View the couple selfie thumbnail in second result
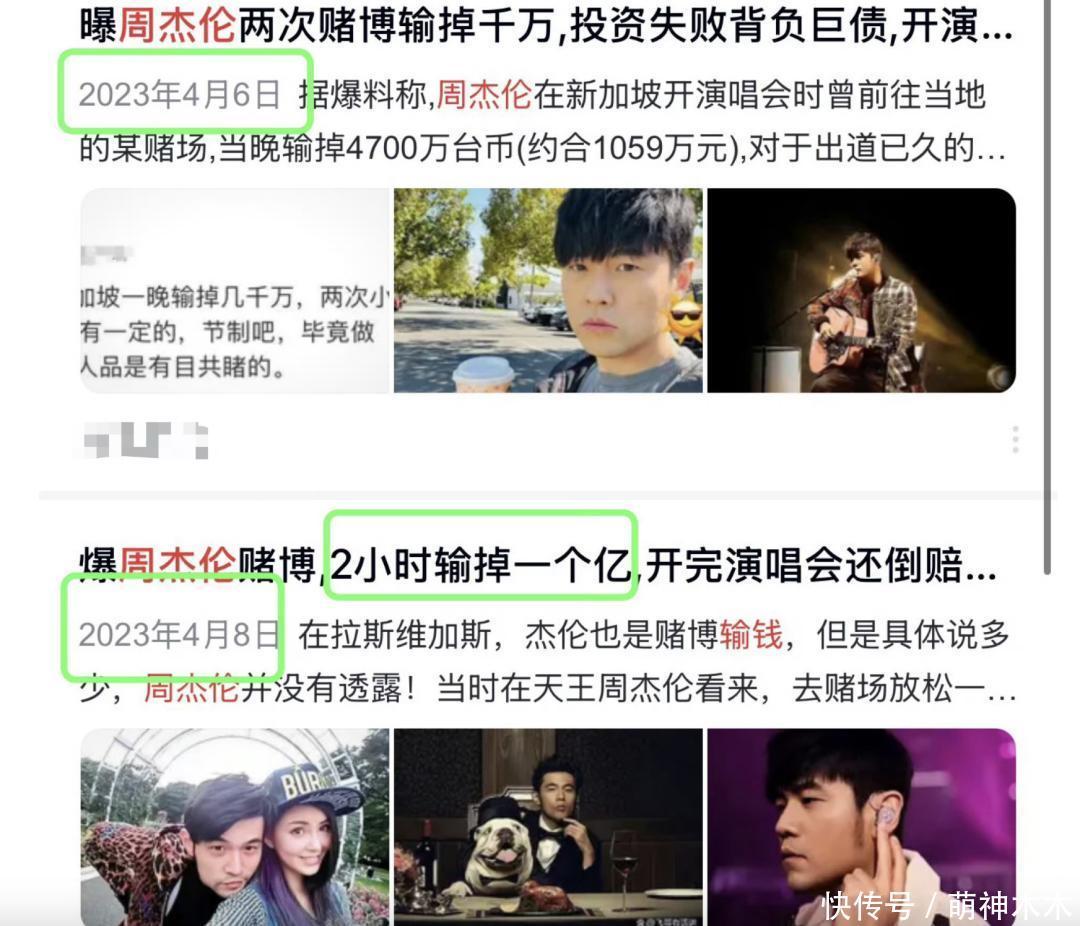This screenshot has height=926, width=1080. 234,826
